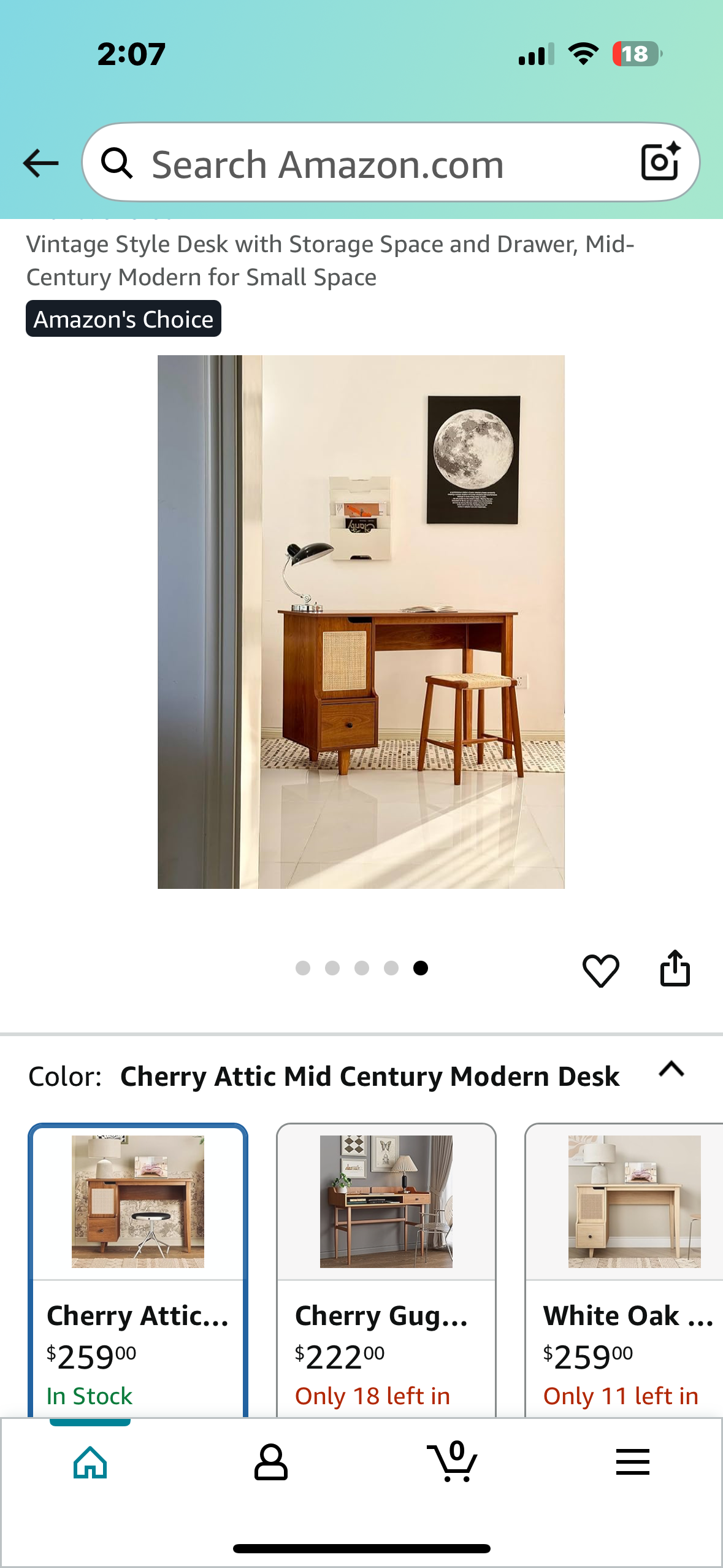Image resolution: width=723 pixels, height=1568 pixels.
Task: Tap the image carousel page dots
Action: 361,968
